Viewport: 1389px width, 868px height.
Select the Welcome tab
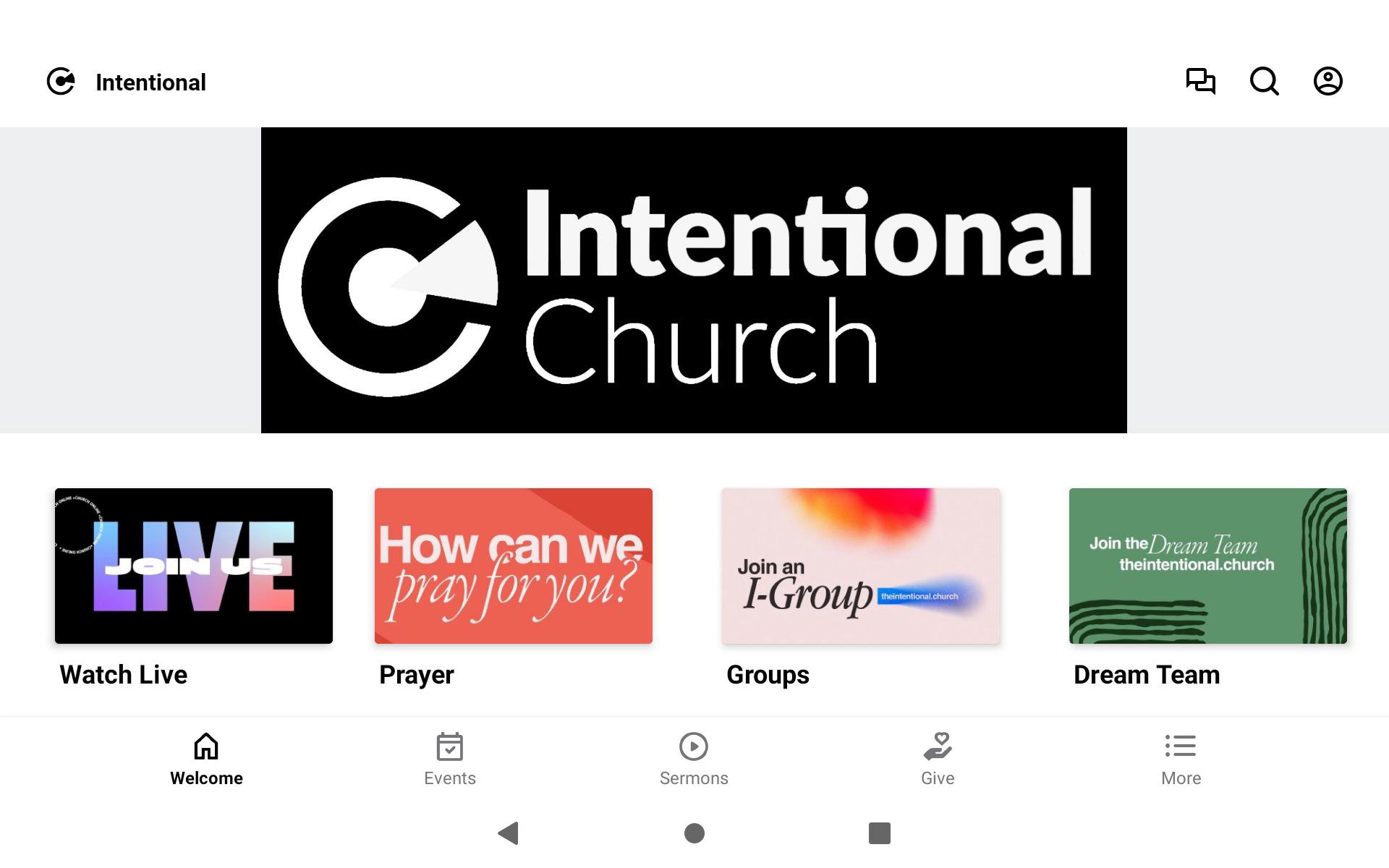[x=206, y=759]
